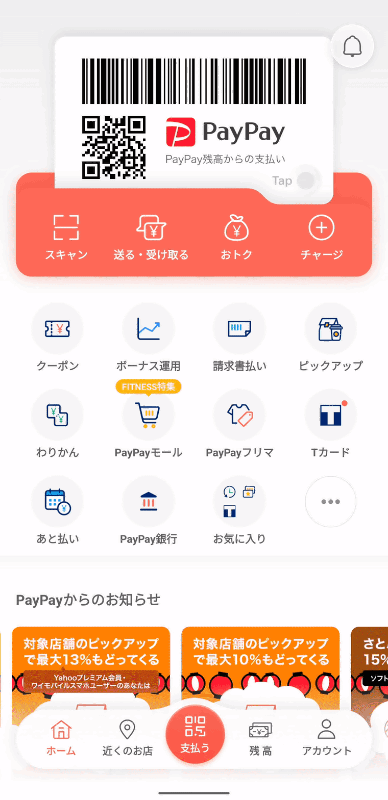Open ボーナス運用 bonus investment
Image resolution: width=388 pixels, height=800 pixels.
149,337
